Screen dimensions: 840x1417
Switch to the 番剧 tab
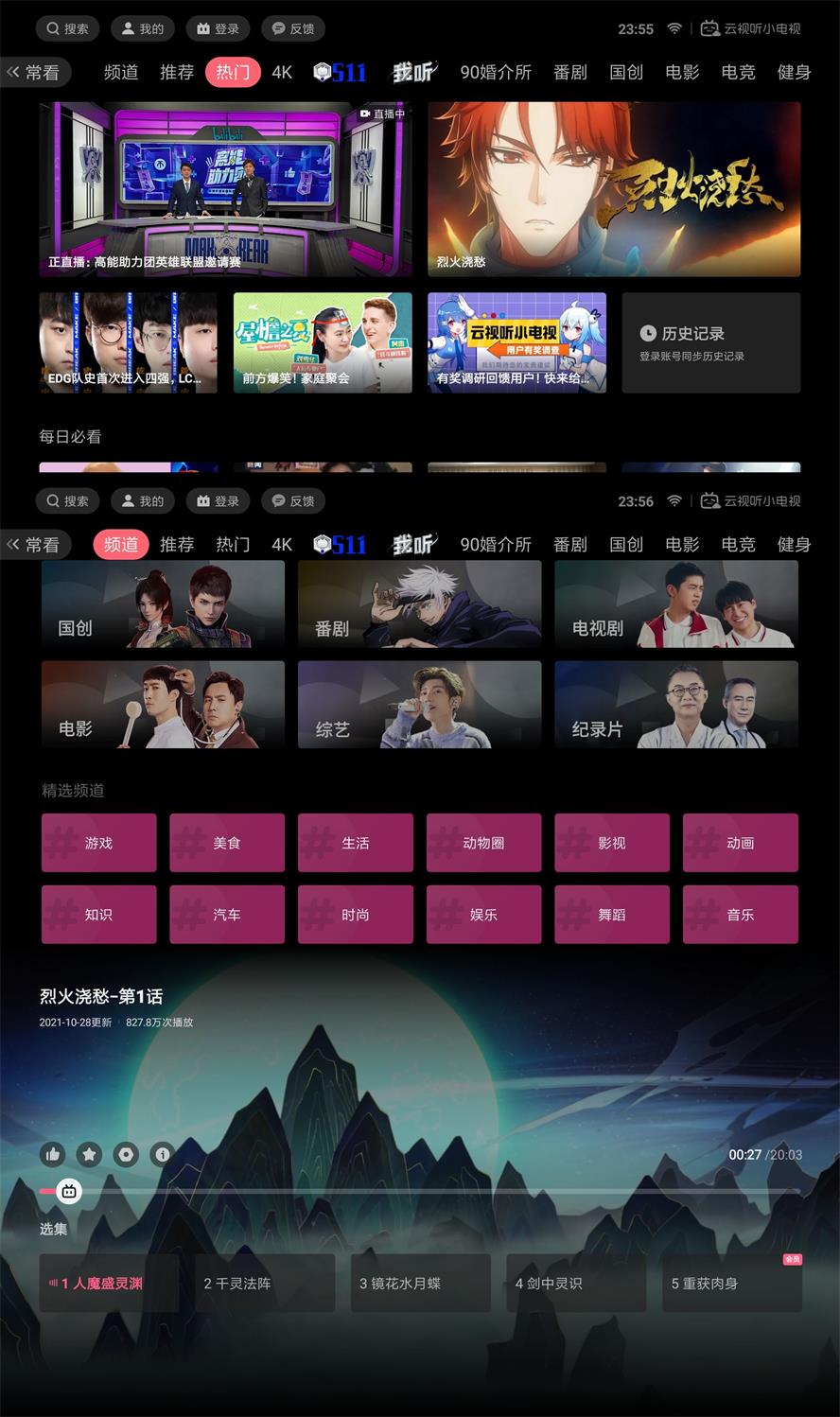pyautogui.click(x=570, y=72)
